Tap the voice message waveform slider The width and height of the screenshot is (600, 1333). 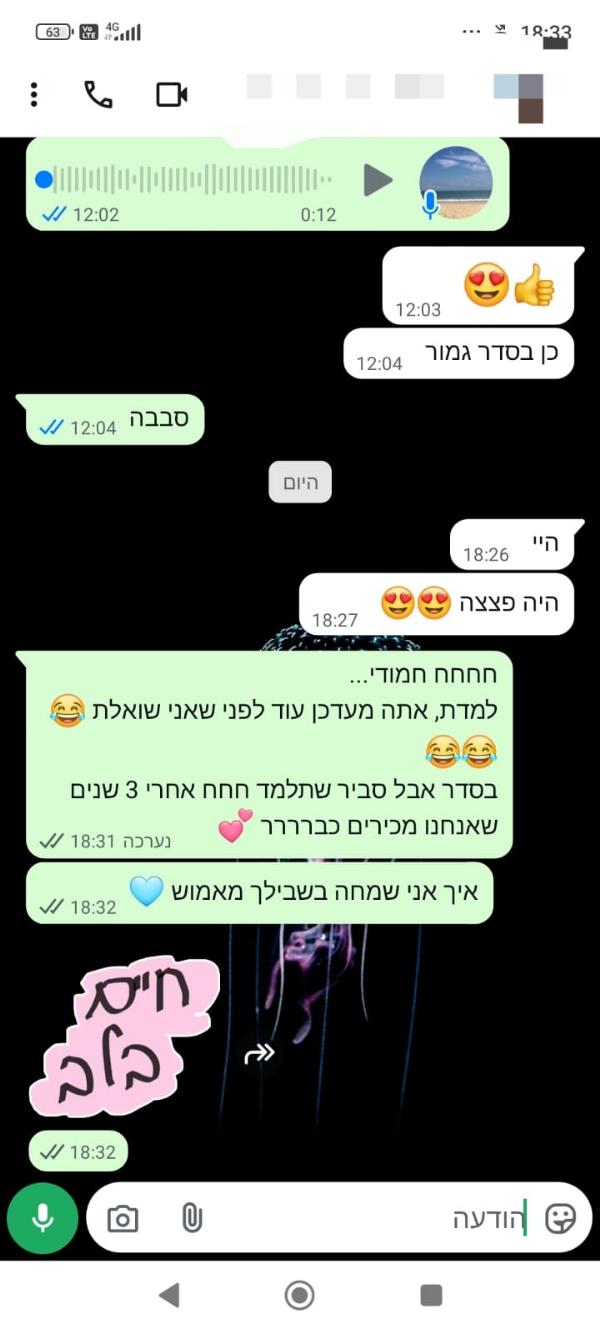[x=190, y=181]
